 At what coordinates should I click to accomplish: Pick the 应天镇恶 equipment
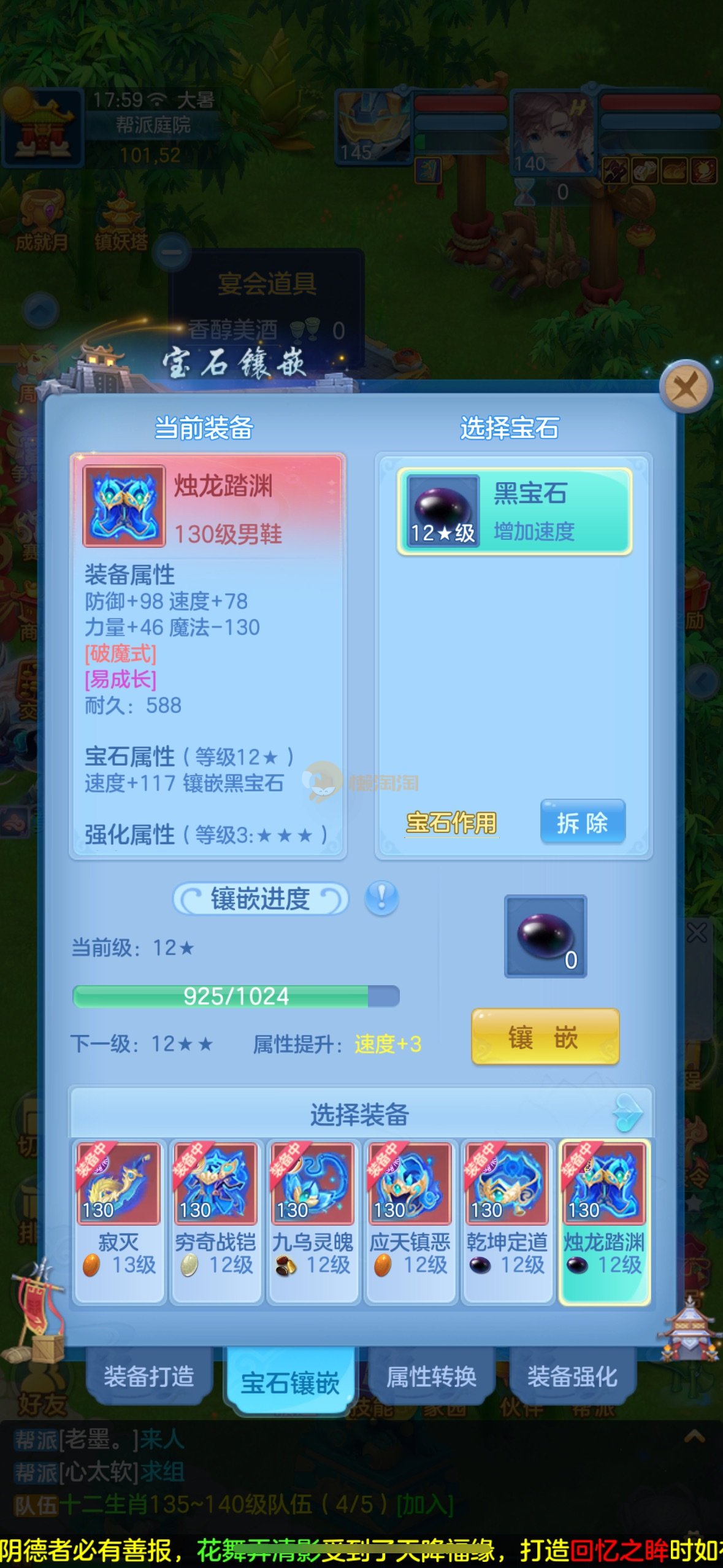[x=410, y=1221]
